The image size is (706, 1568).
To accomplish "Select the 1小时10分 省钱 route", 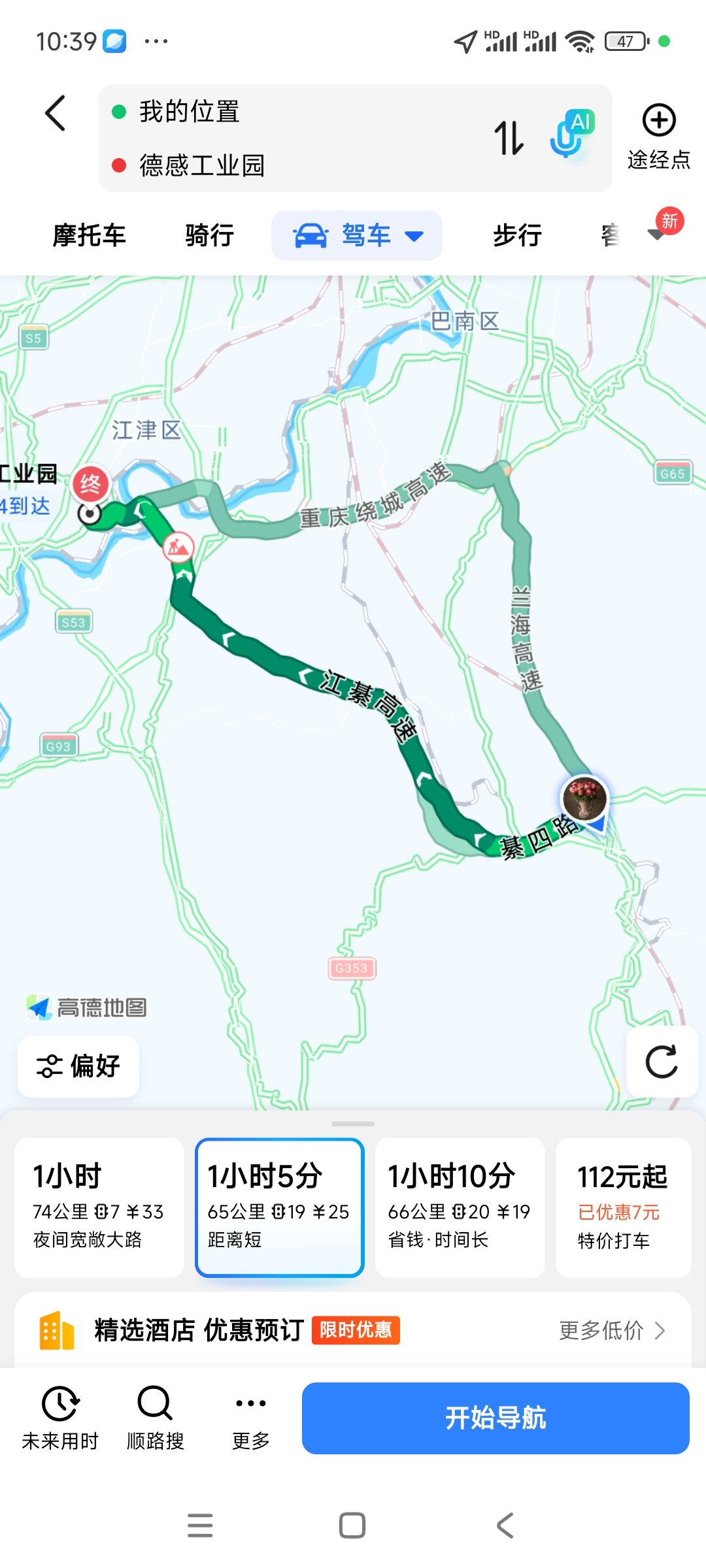I will tap(460, 1207).
